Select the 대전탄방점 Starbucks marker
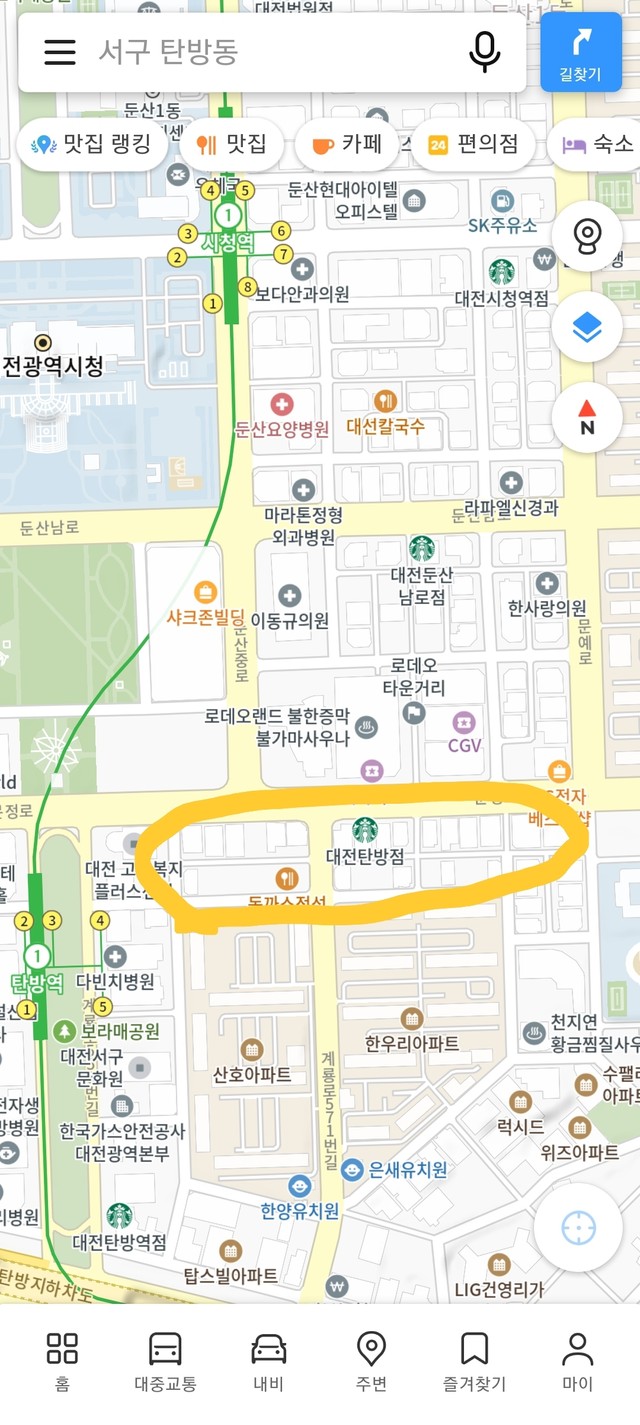The height and width of the screenshot is (1425, 640). [x=365, y=830]
